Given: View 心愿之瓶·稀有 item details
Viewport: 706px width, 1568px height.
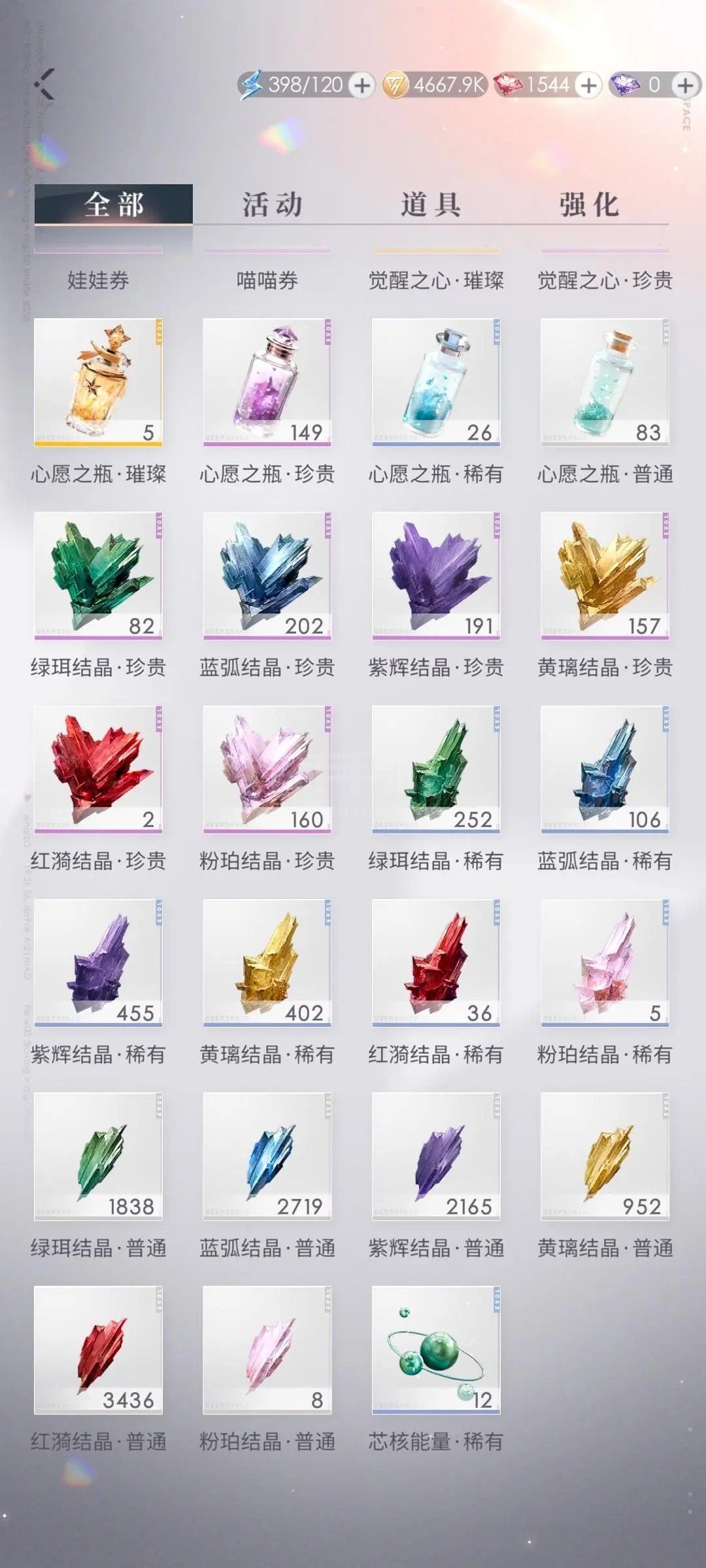Looking at the screenshot, I should pyautogui.click(x=436, y=382).
